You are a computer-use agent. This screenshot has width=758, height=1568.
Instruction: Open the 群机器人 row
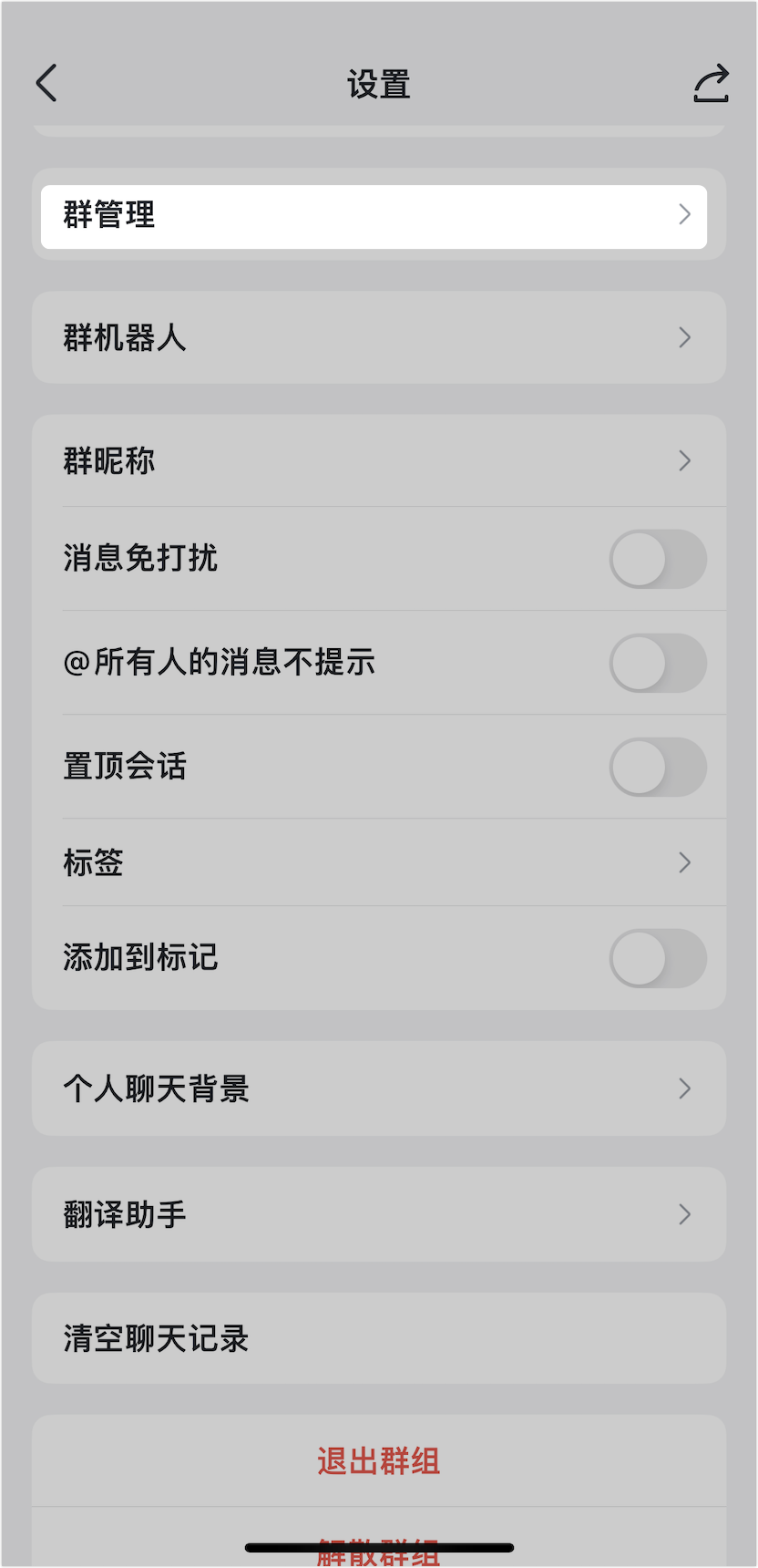pyautogui.click(x=379, y=337)
